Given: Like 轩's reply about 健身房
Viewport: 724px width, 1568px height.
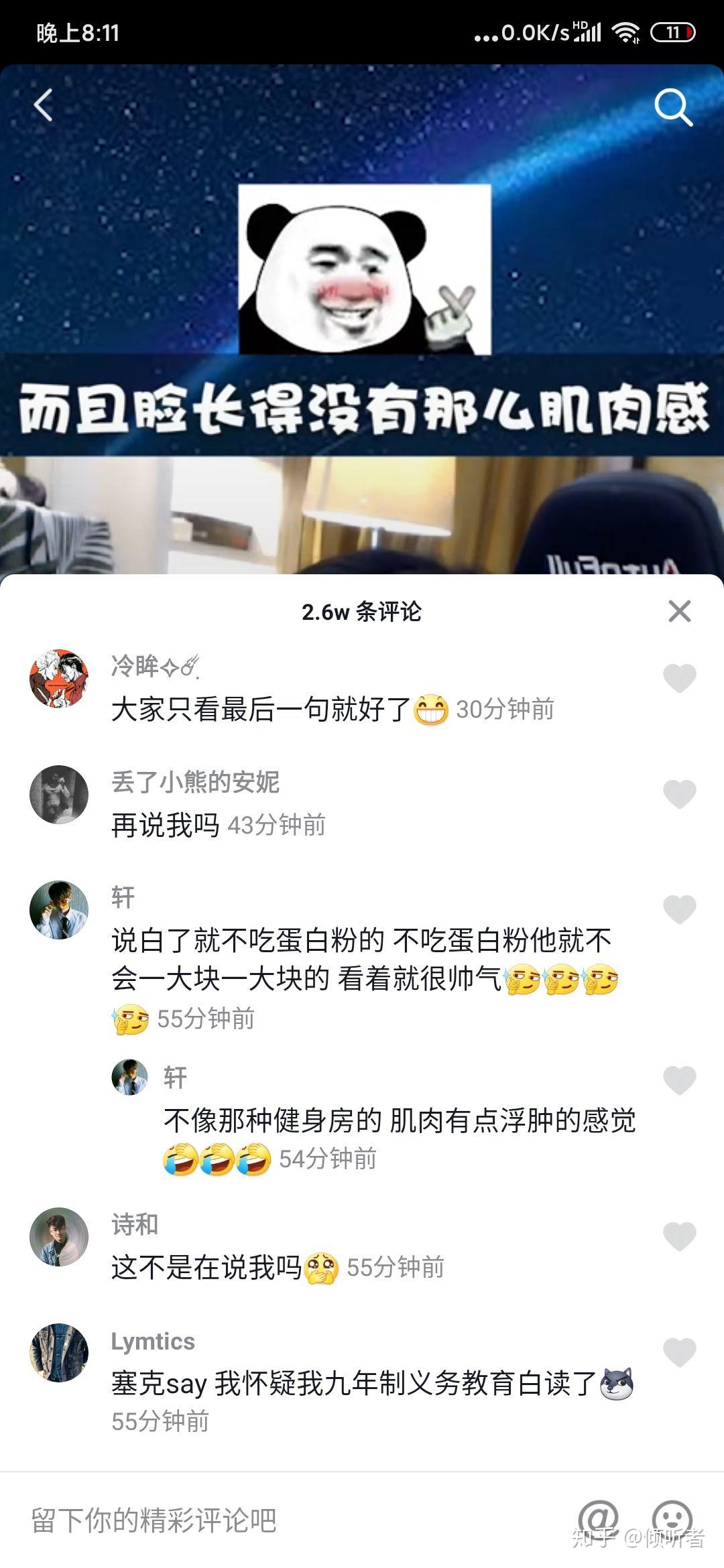Looking at the screenshot, I should point(679,1080).
